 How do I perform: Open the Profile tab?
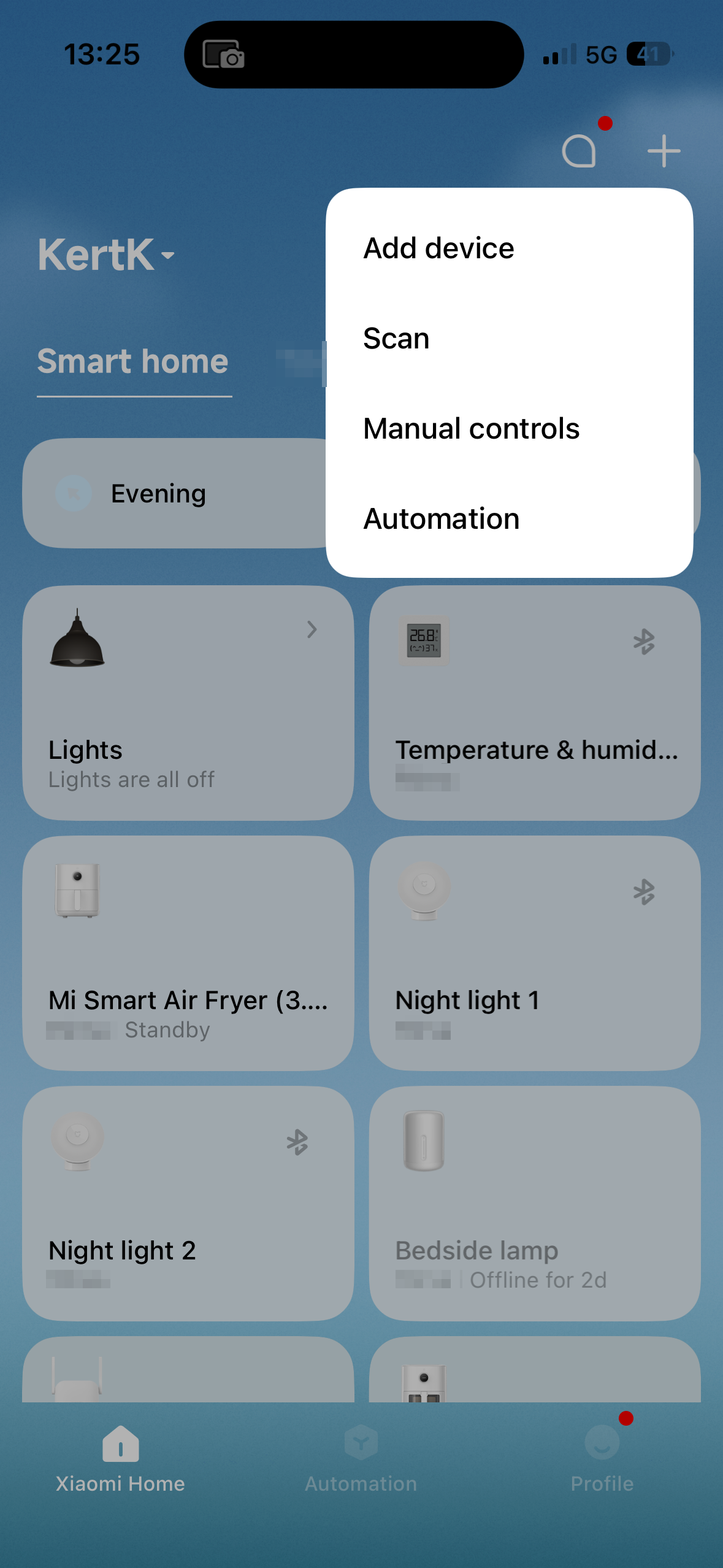602,1460
